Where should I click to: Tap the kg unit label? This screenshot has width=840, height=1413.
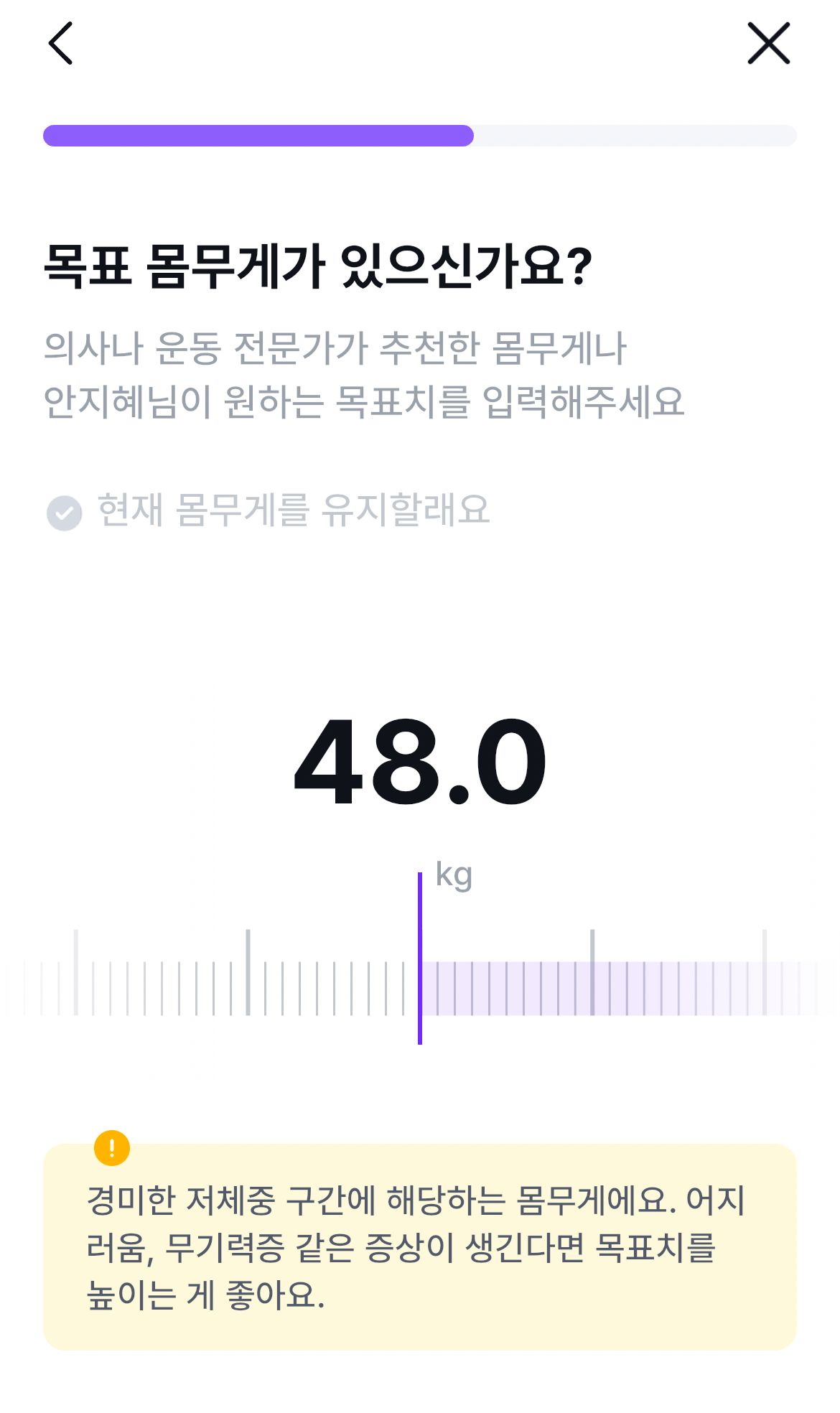(x=453, y=875)
